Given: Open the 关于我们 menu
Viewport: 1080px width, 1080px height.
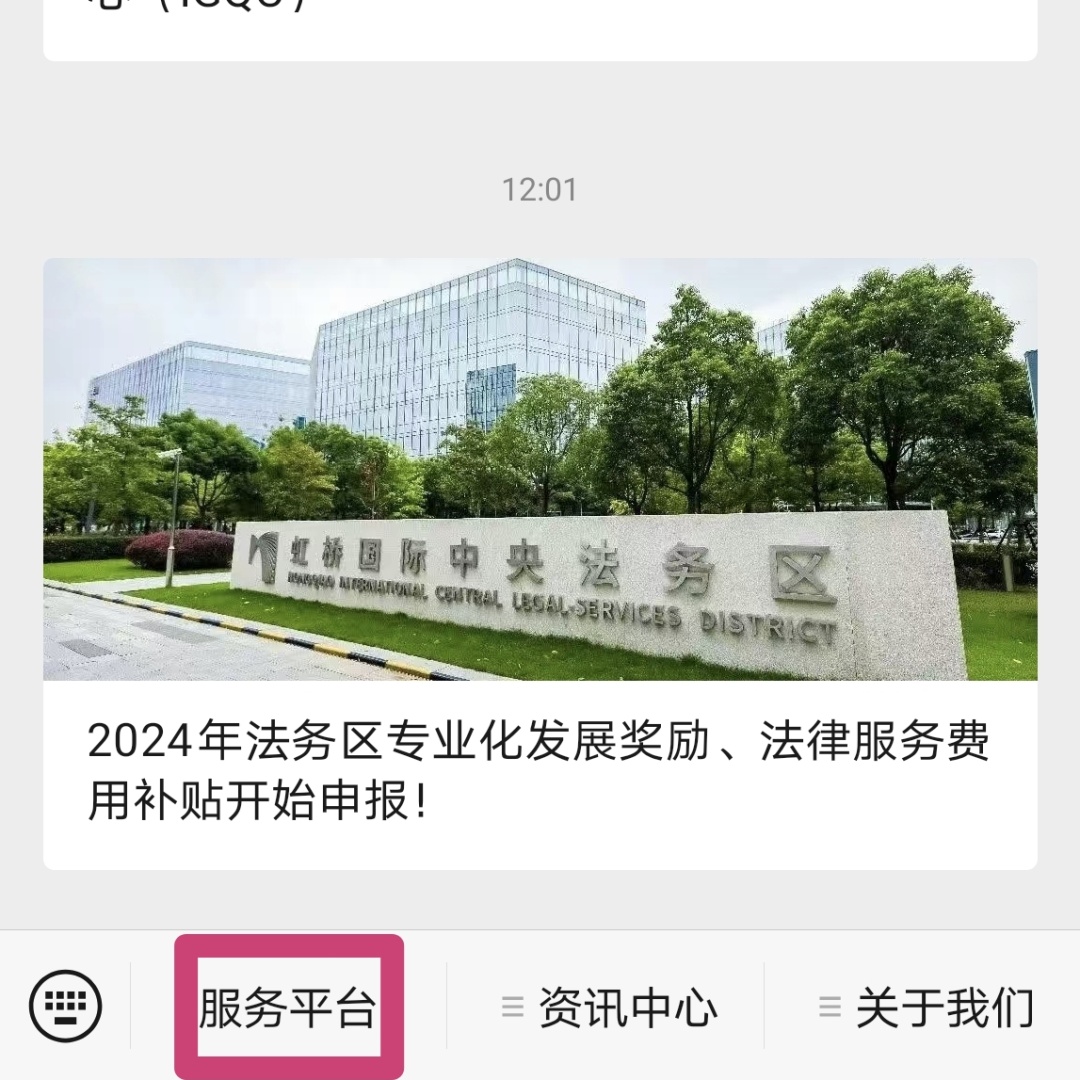Looking at the screenshot, I should click(x=925, y=1006).
